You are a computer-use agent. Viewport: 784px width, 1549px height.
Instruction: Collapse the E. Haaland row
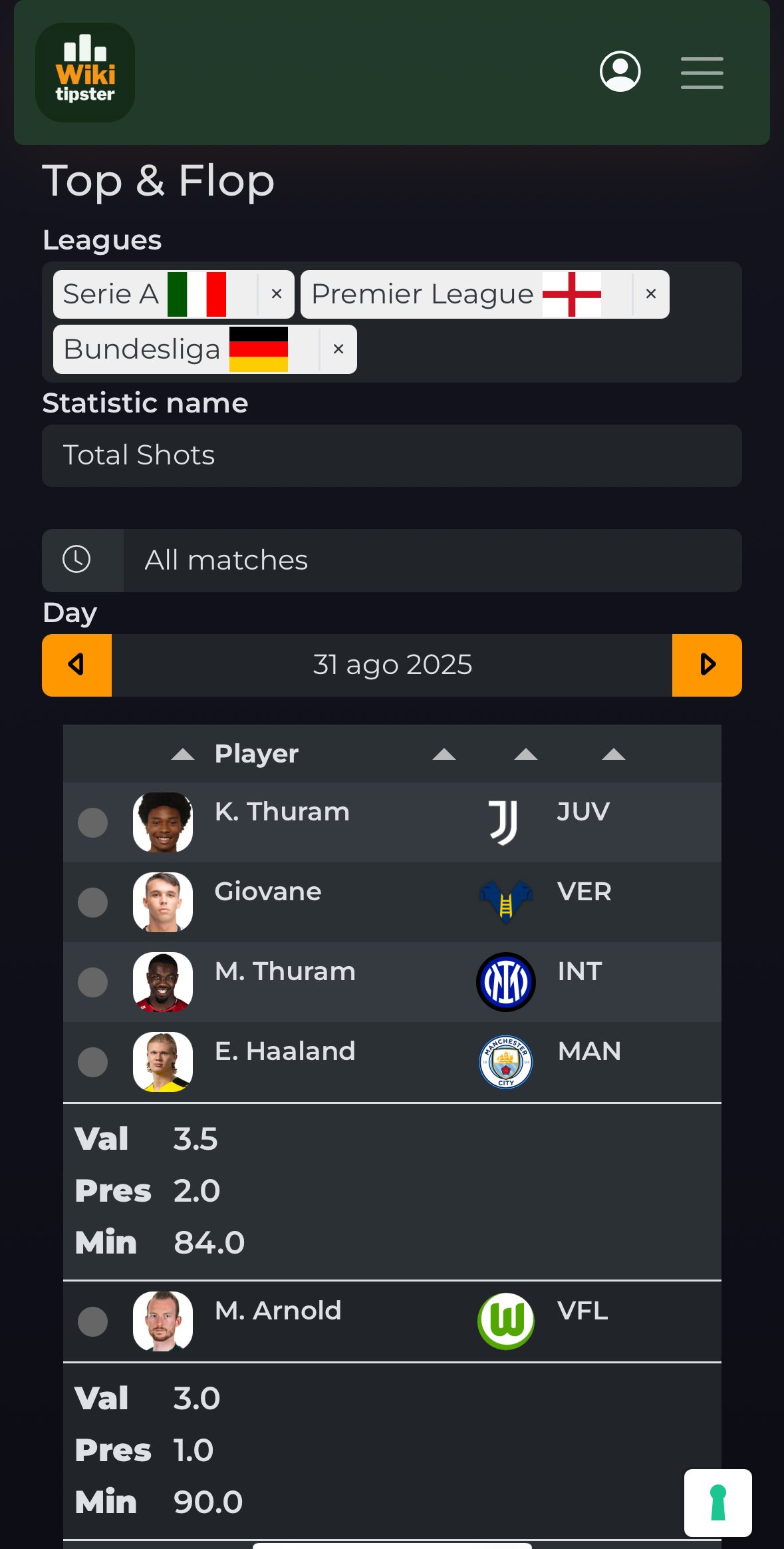(93, 1063)
